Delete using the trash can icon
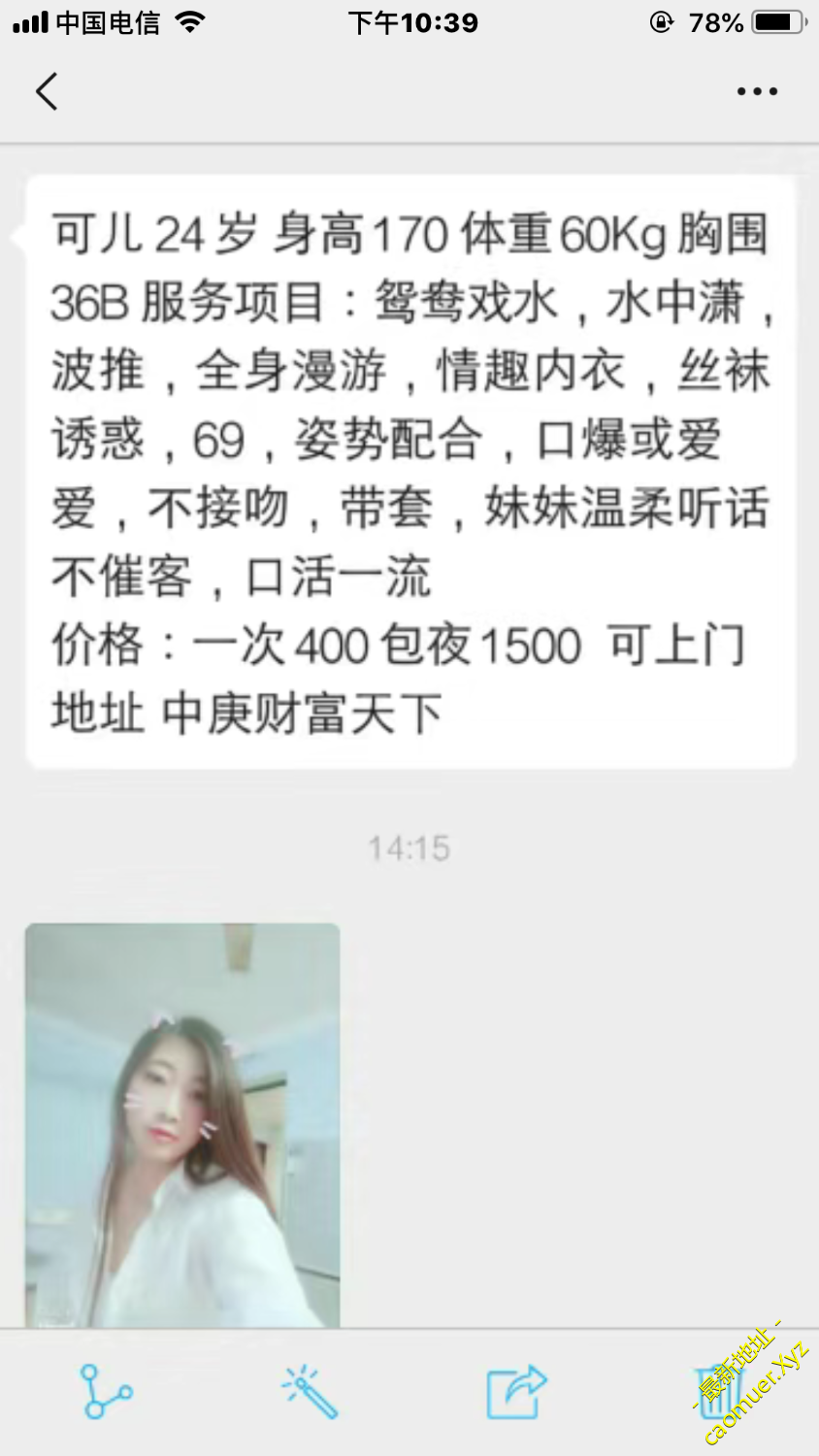 pos(718,1394)
